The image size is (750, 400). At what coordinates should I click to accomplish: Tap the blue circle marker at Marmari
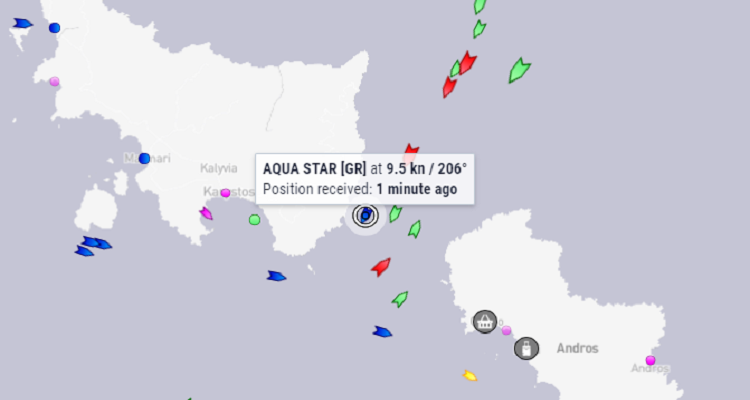[x=144, y=158]
